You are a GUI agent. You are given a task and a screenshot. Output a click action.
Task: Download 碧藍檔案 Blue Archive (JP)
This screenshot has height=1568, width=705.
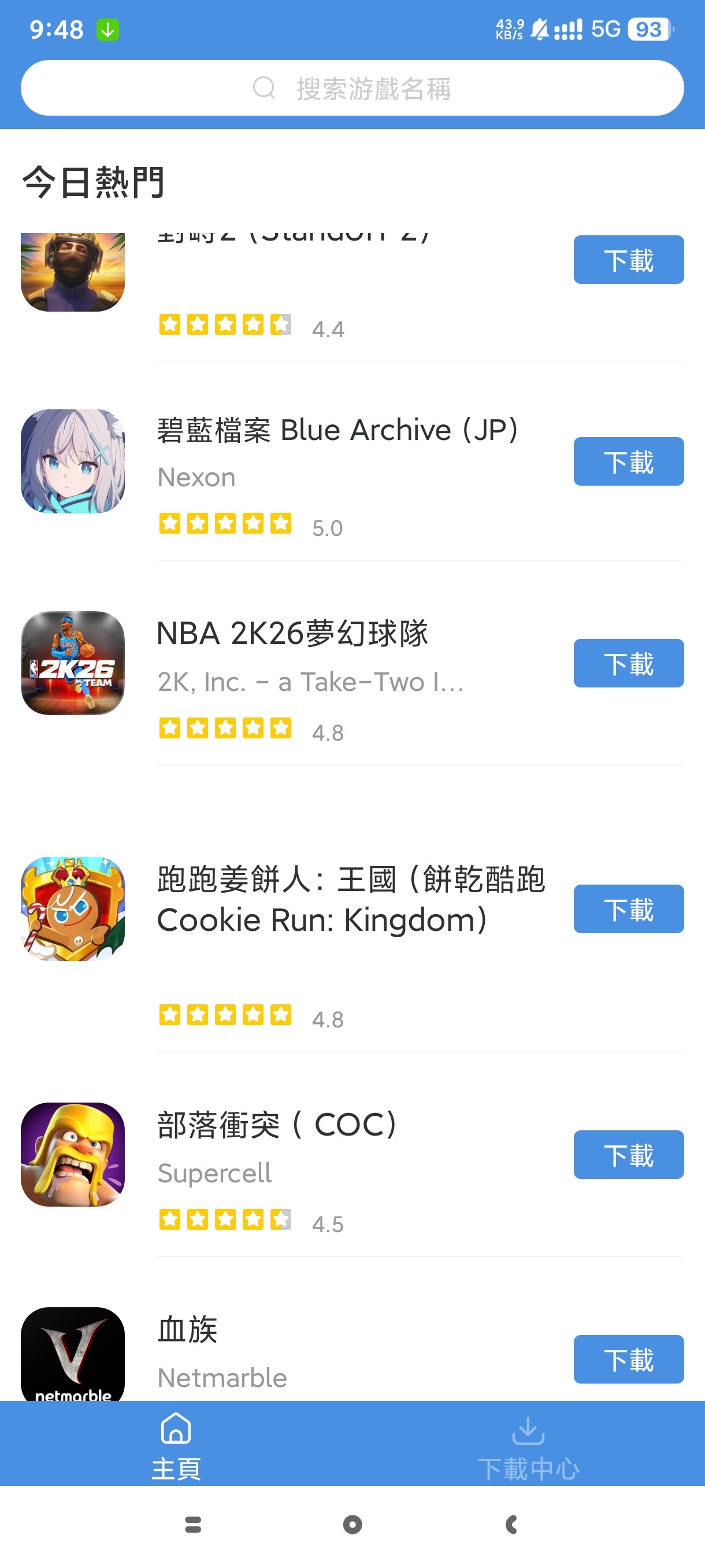[628, 461]
